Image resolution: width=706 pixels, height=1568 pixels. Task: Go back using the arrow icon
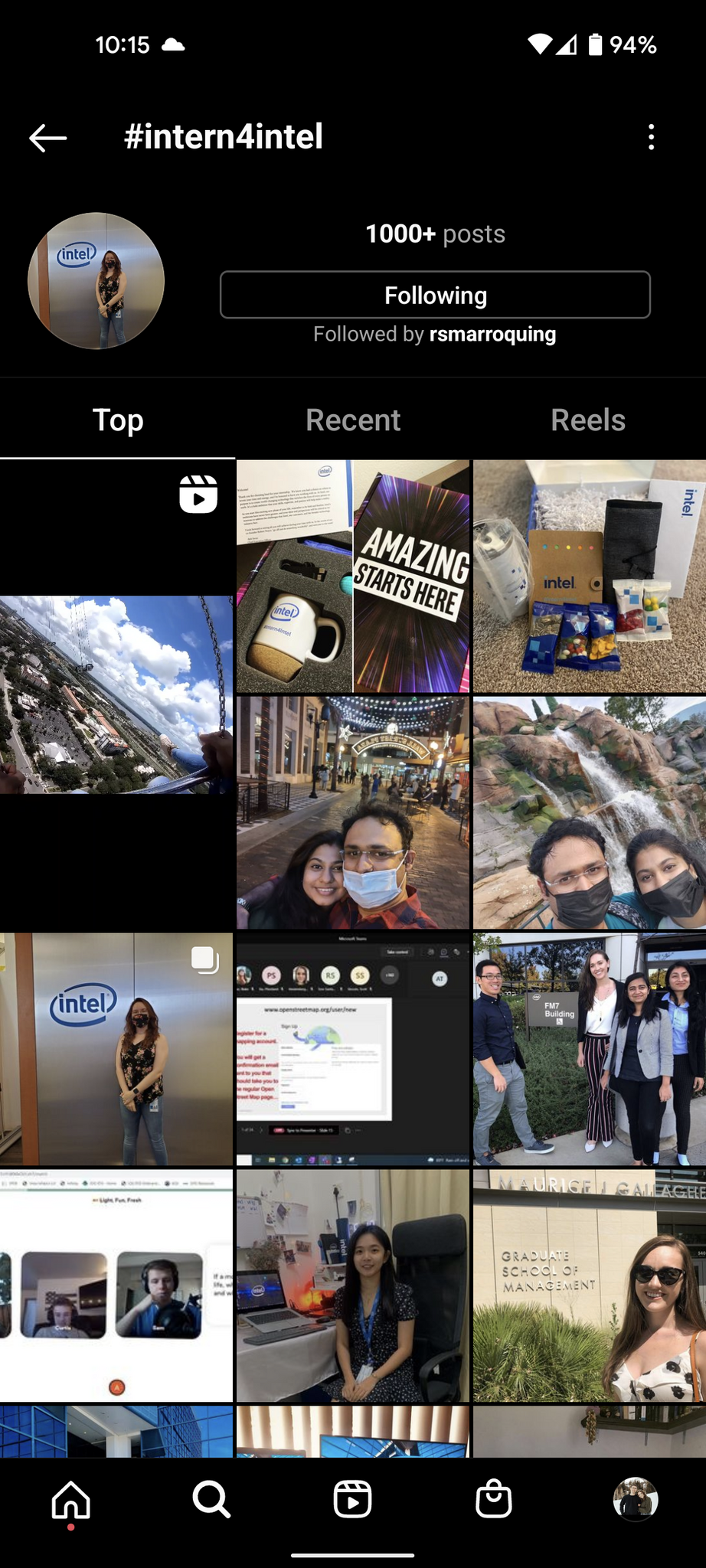click(48, 138)
